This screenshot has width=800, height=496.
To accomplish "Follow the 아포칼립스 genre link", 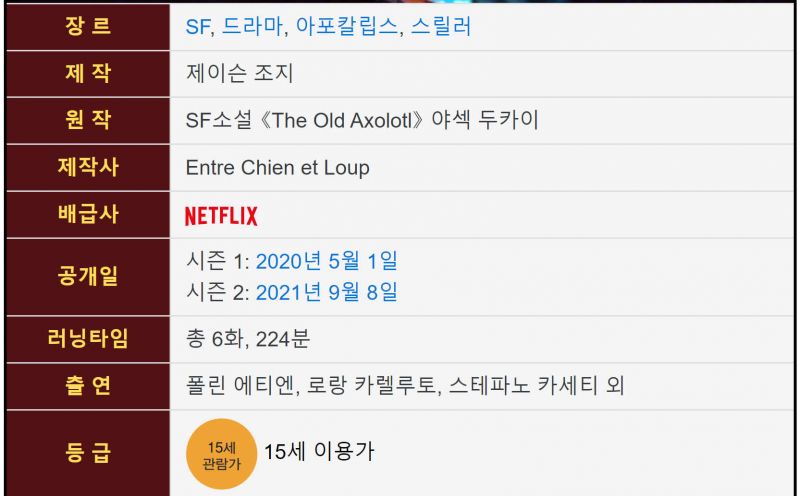I will click(347, 27).
